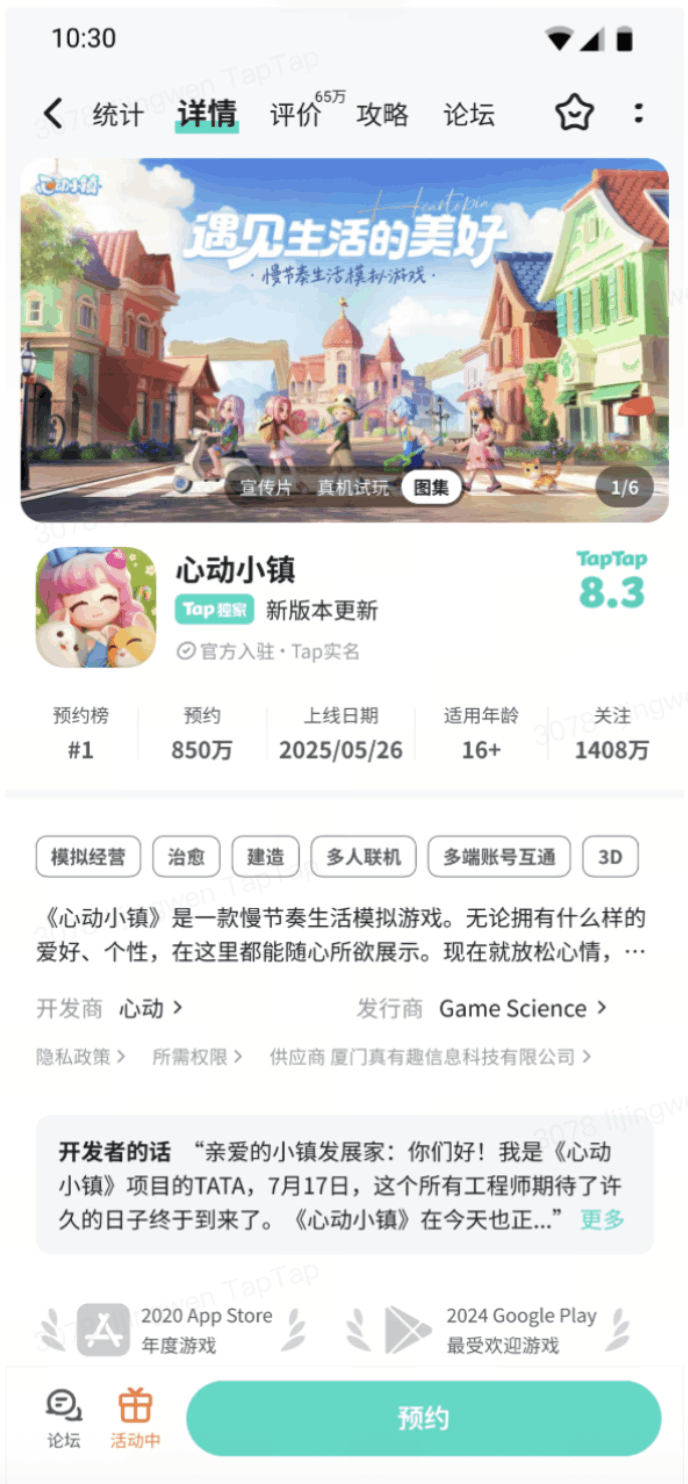The image size is (688, 1484).
Task: Open the overflow menu
Action: click(638, 113)
